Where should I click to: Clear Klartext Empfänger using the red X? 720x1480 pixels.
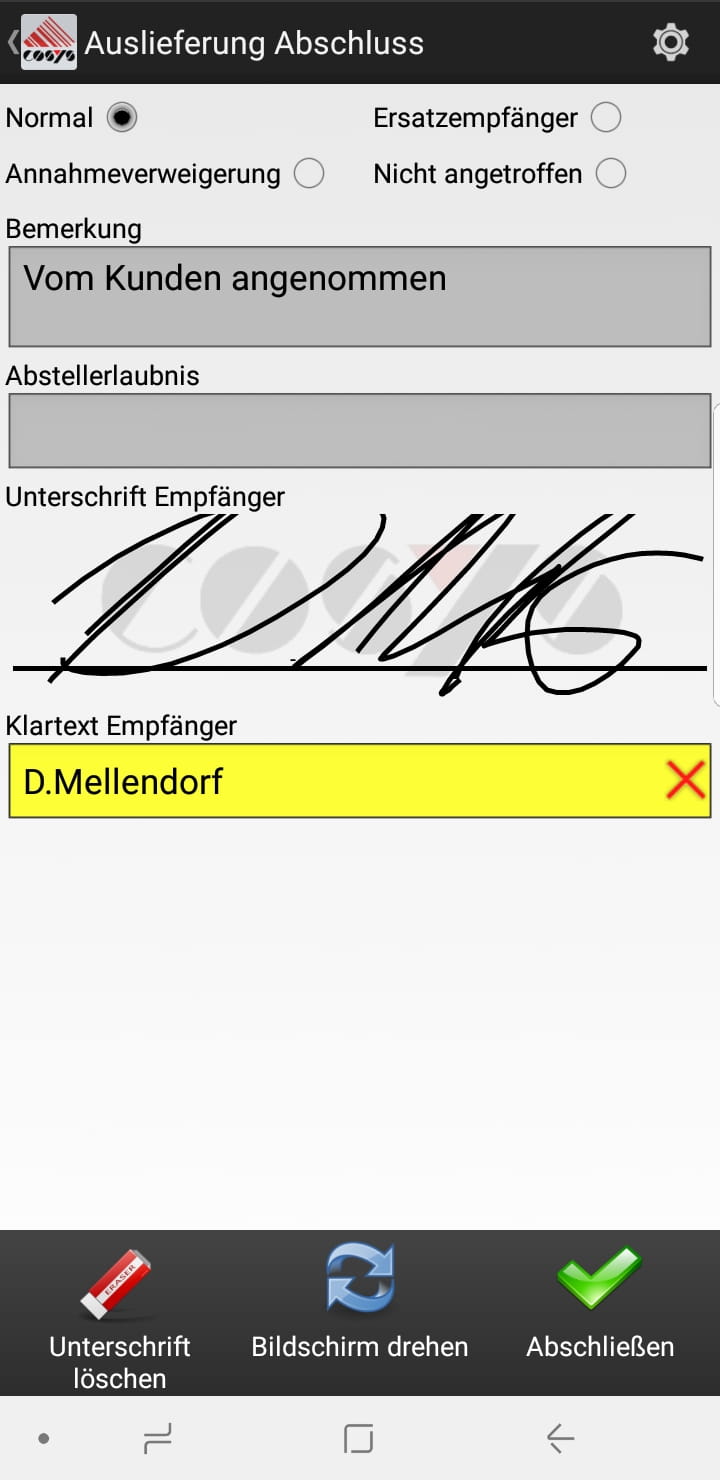pyautogui.click(x=686, y=781)
